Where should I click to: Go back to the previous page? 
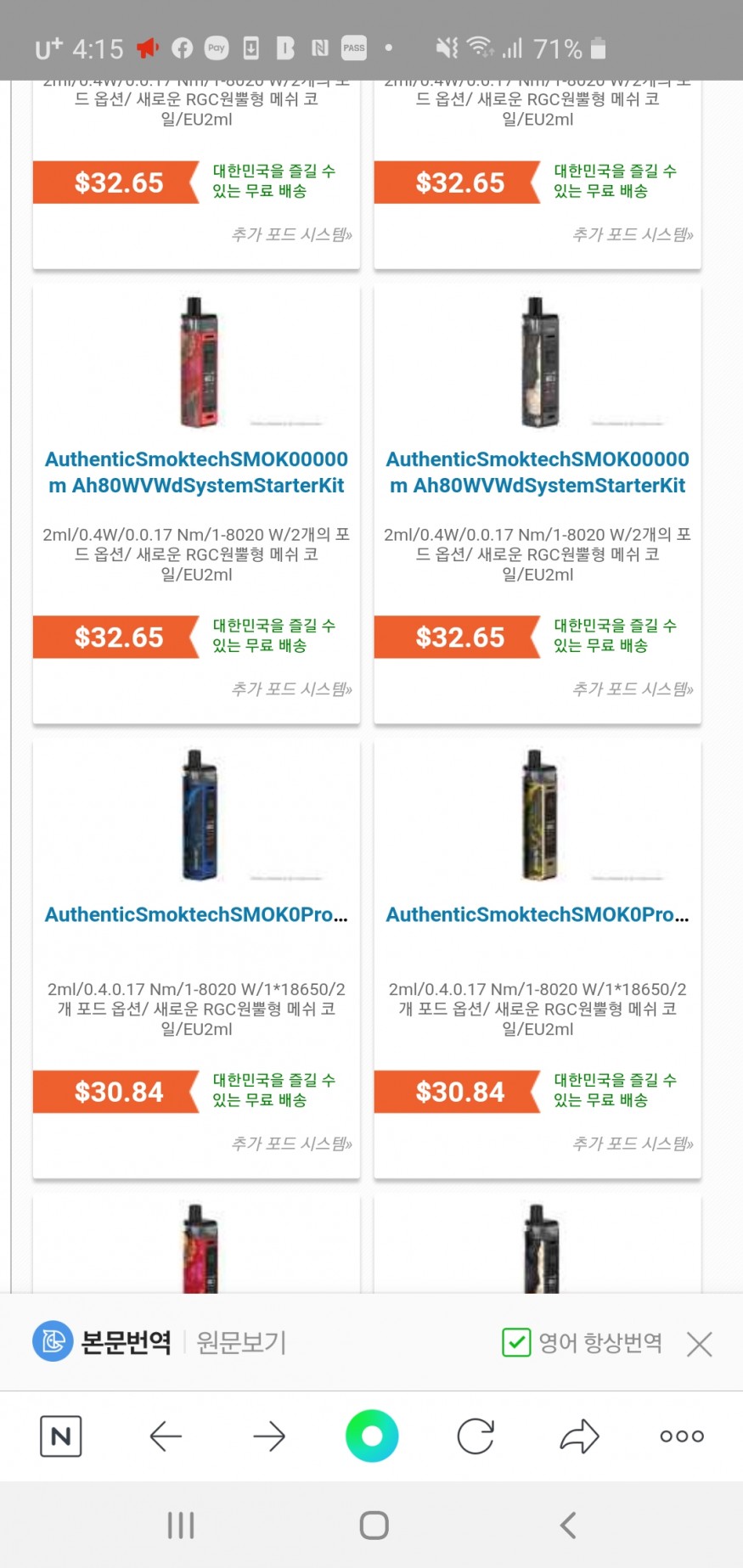click(x=166, y=1436)
